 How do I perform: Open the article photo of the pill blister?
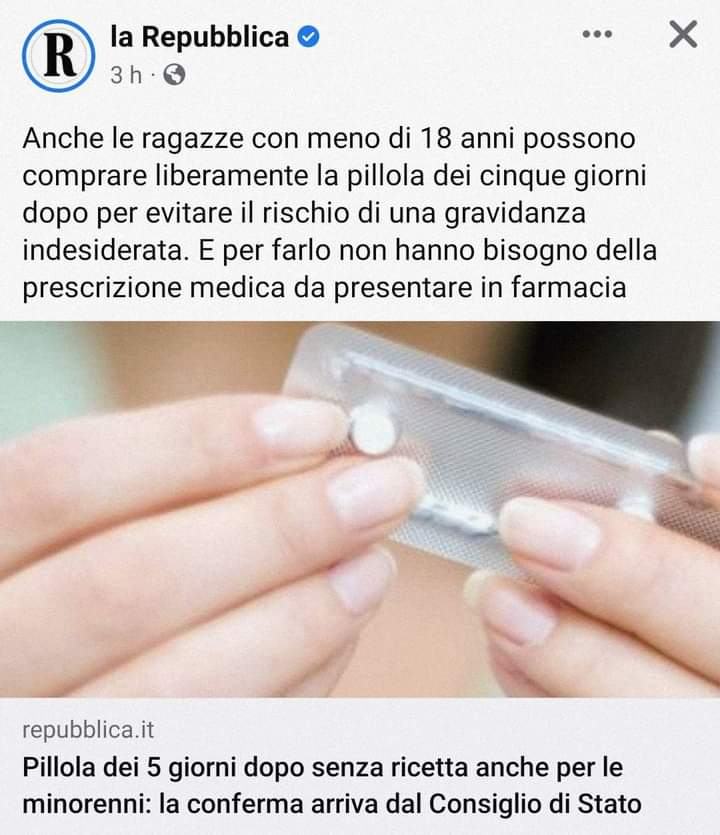click(360, 508)
